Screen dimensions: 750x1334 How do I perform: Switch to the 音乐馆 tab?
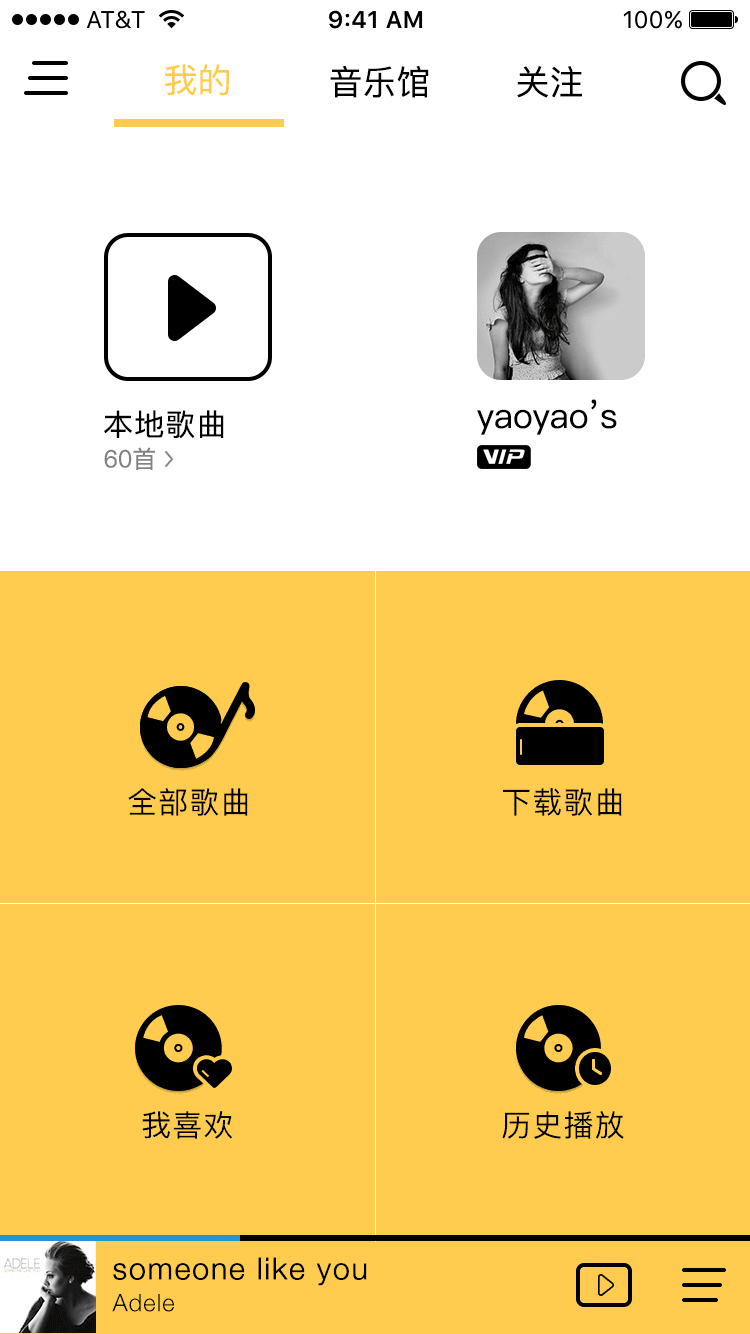(379, 82)
